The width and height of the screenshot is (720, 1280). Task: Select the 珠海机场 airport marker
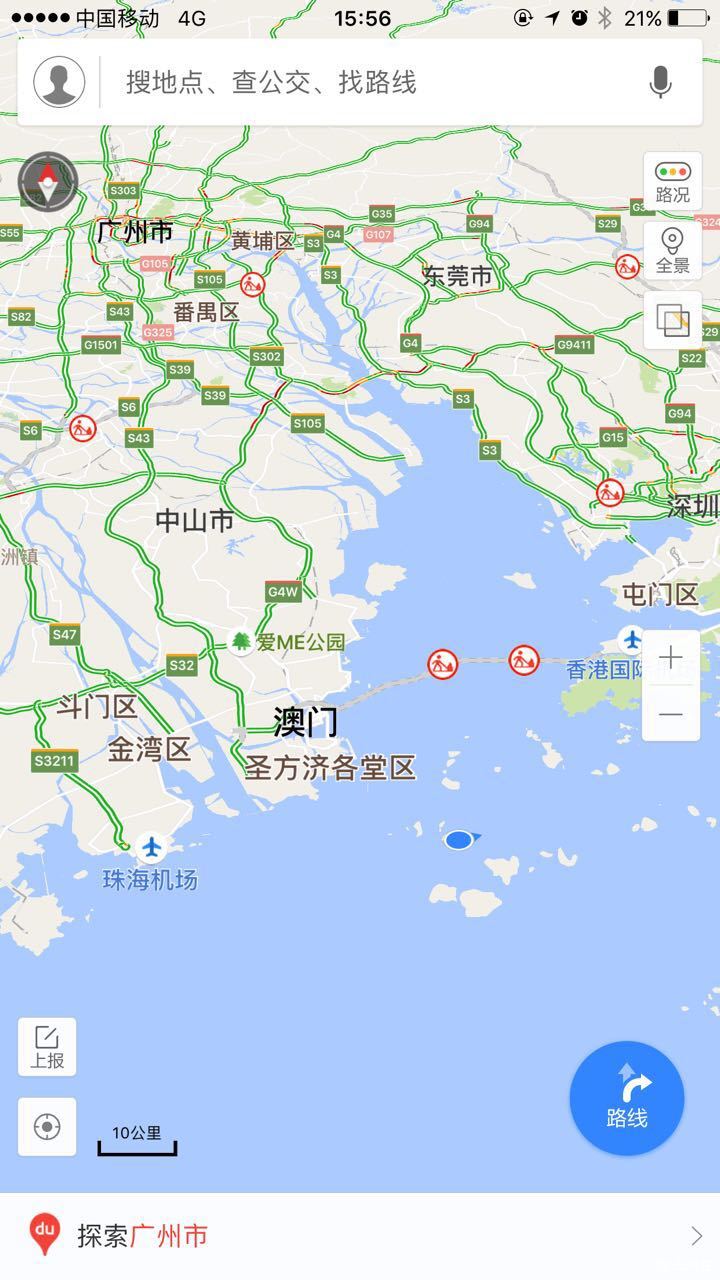pos(152,848)
